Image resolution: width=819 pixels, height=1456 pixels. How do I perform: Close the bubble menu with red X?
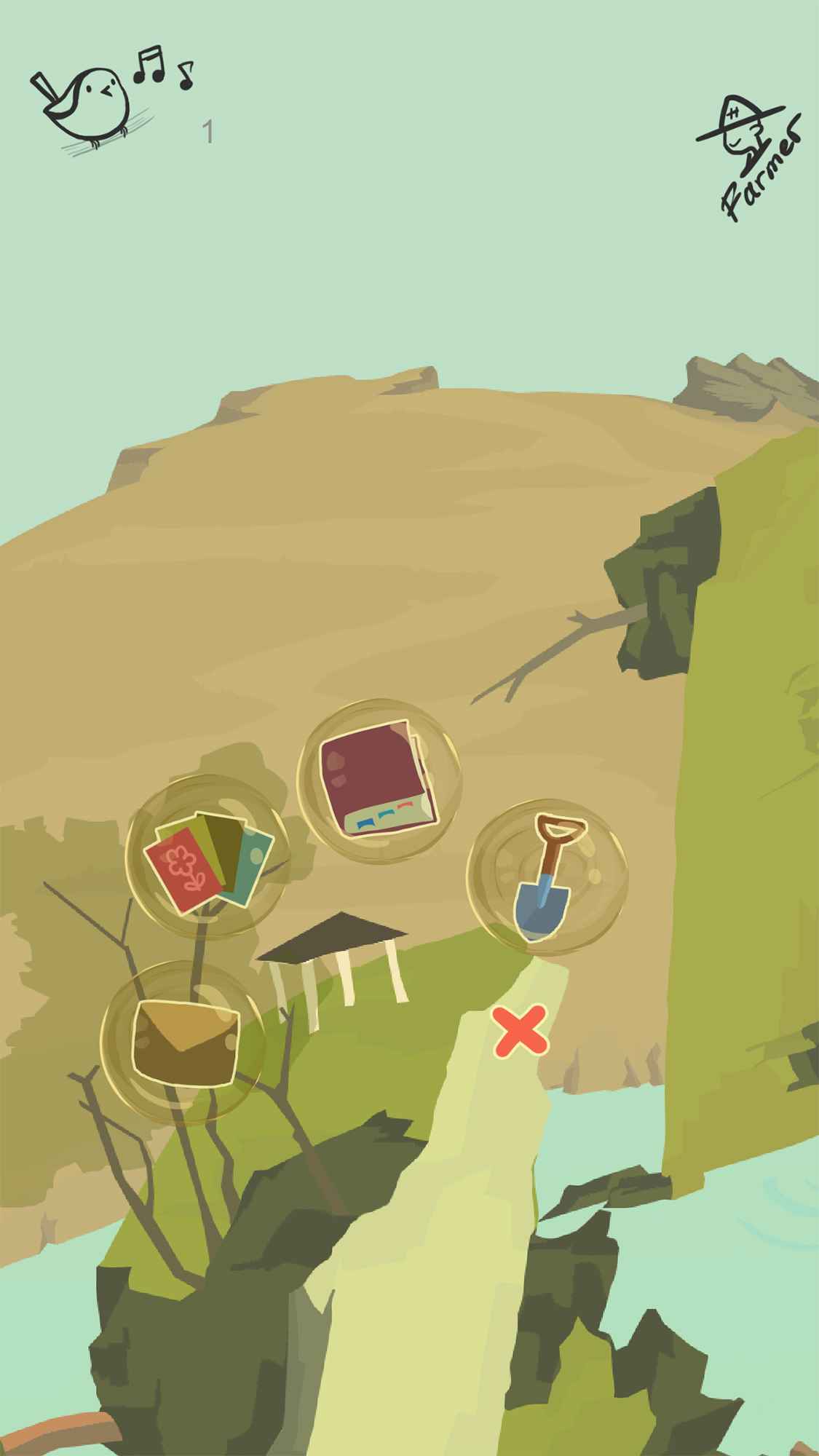(x=520, y=1031)
